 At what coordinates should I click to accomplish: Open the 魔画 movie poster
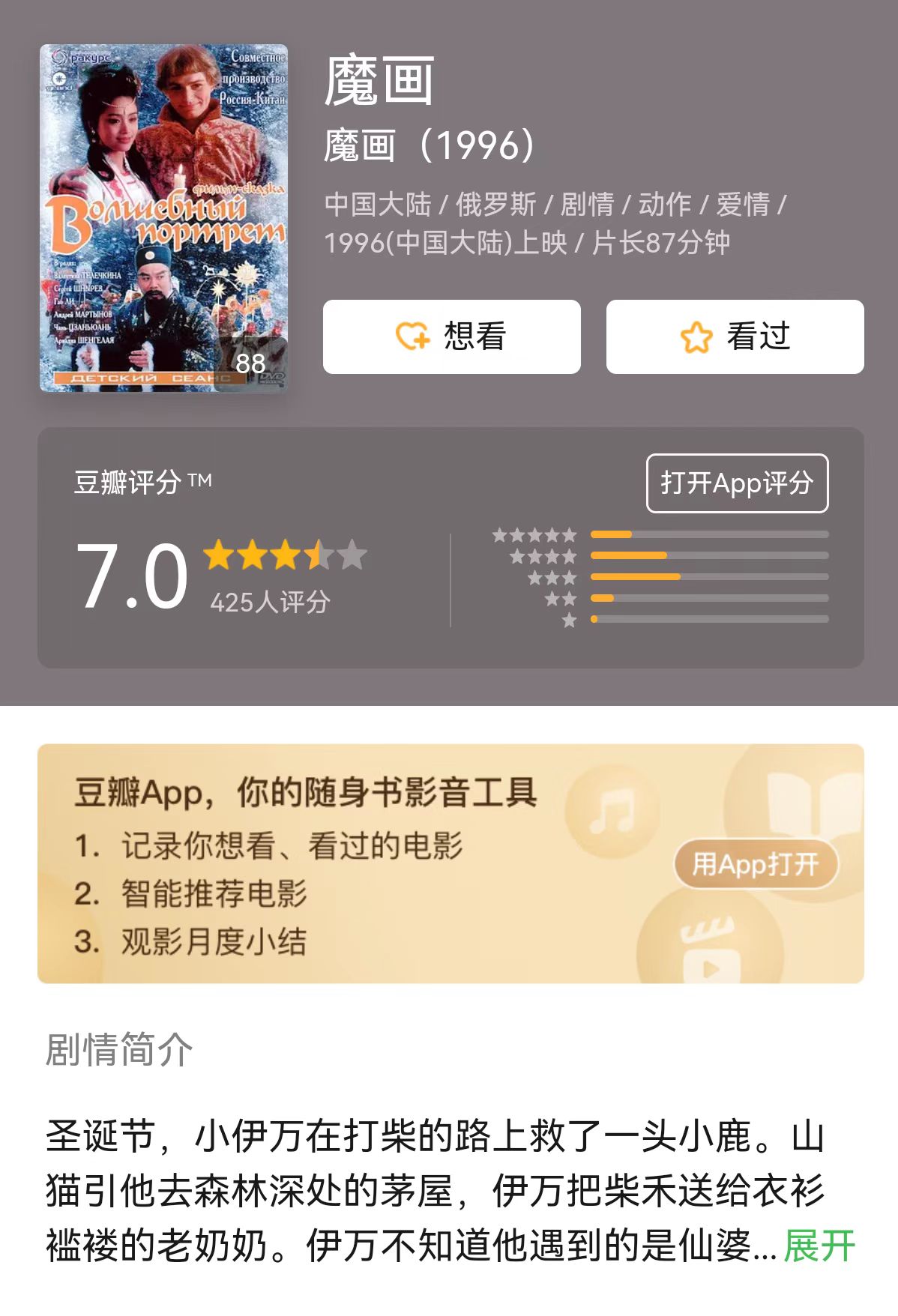pos(163,218)
